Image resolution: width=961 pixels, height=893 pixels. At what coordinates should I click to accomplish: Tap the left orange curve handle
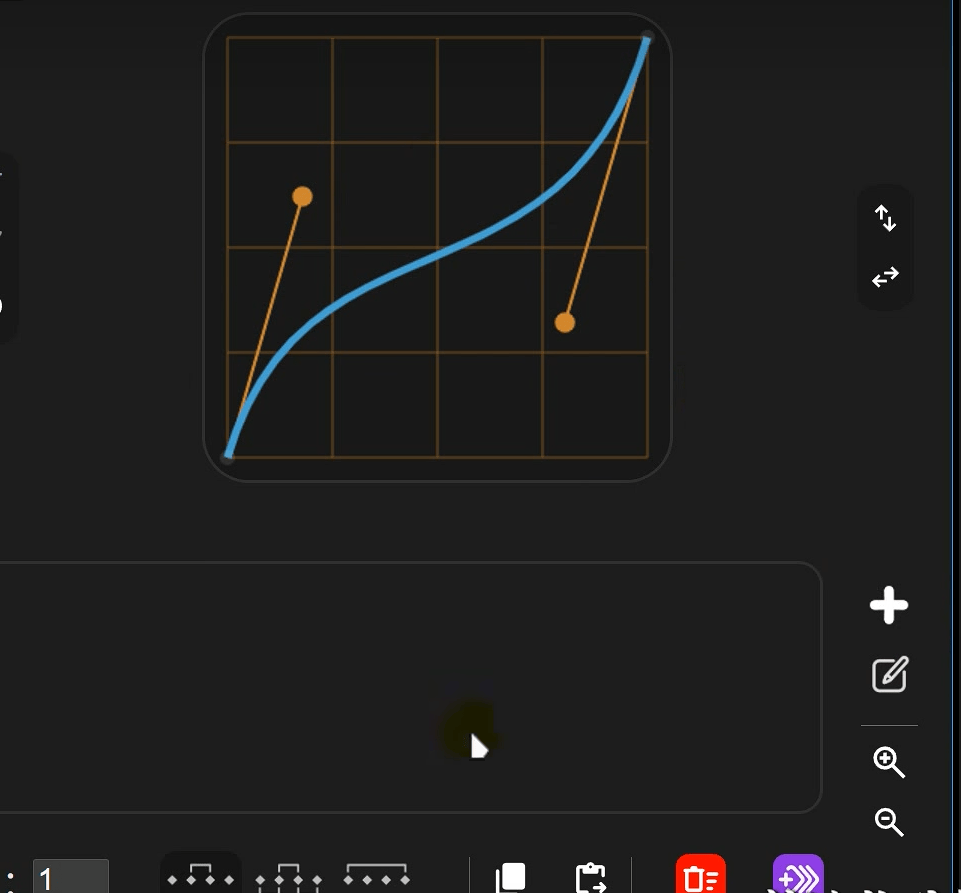click(302, 196)
